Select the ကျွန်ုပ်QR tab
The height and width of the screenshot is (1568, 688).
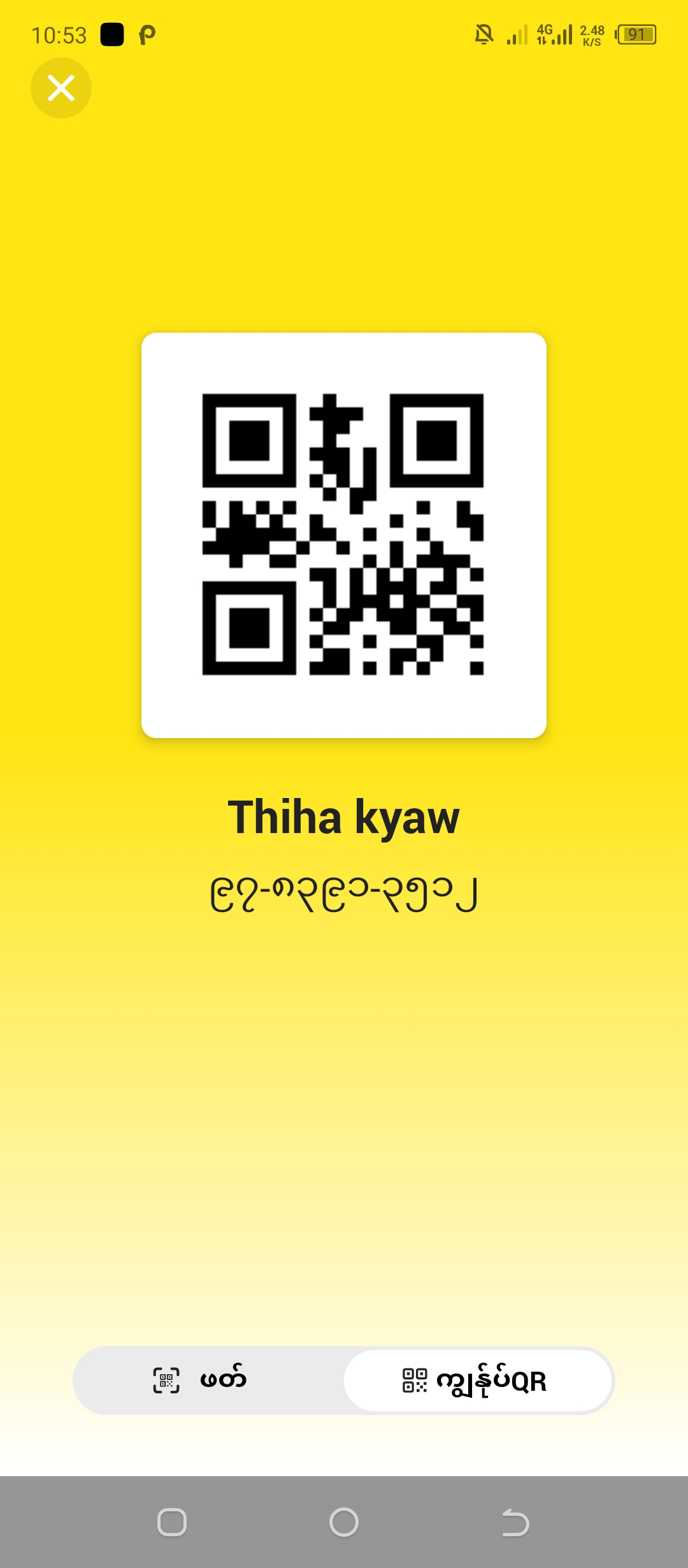click(x=478, y=1381)
